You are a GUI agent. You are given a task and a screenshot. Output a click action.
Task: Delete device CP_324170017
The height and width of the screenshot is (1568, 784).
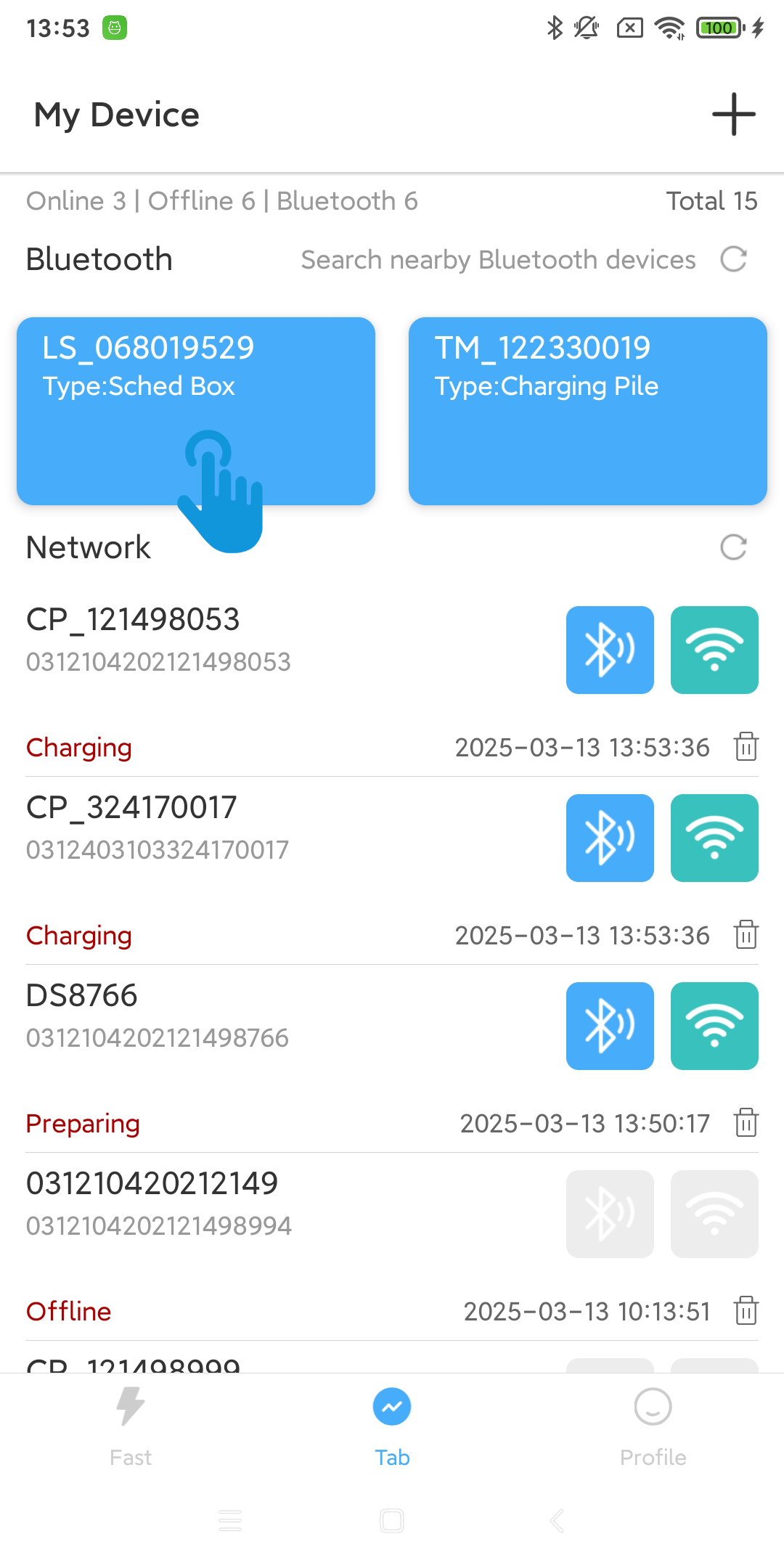(x=746, y=935)
